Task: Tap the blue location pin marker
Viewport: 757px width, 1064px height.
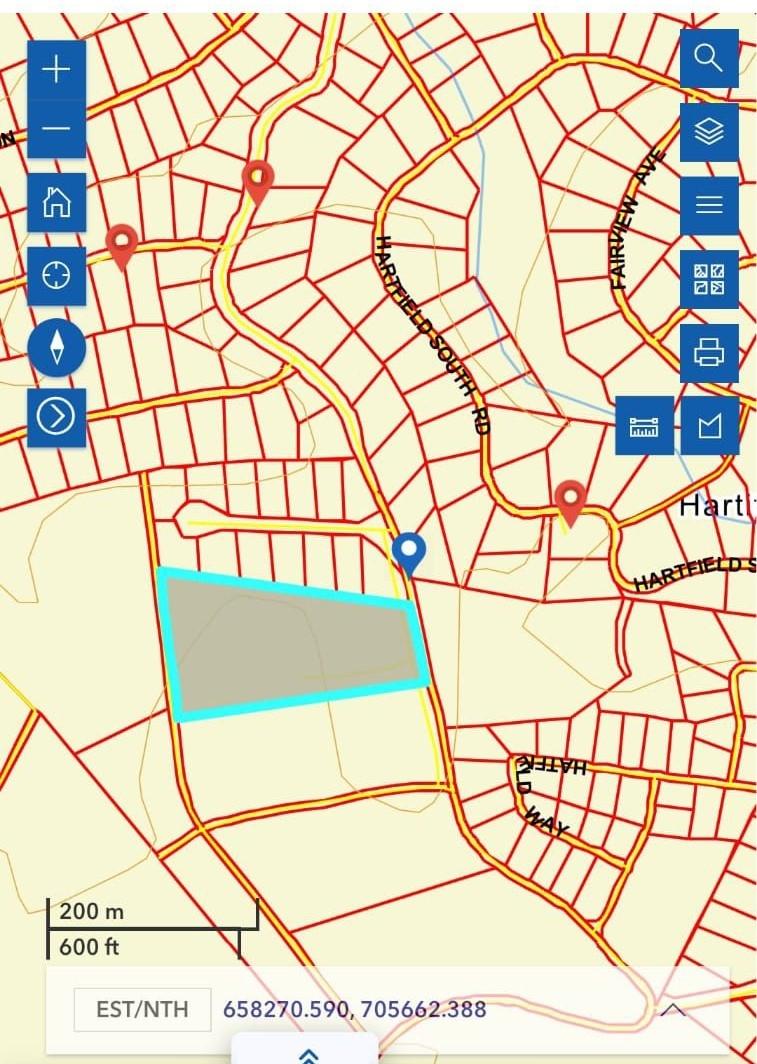Action: point(408,551)
